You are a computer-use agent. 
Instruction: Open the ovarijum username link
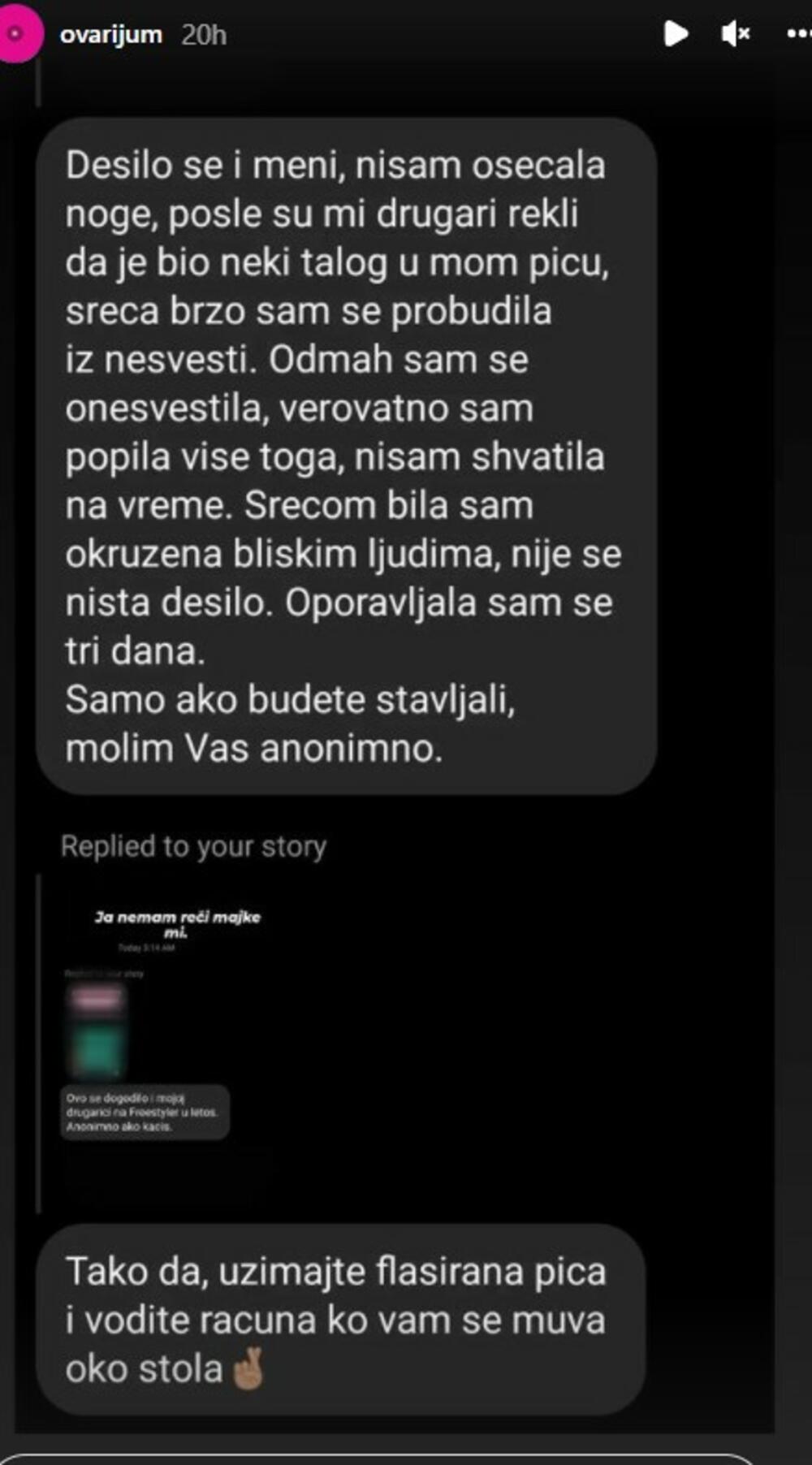click(111, 35)
